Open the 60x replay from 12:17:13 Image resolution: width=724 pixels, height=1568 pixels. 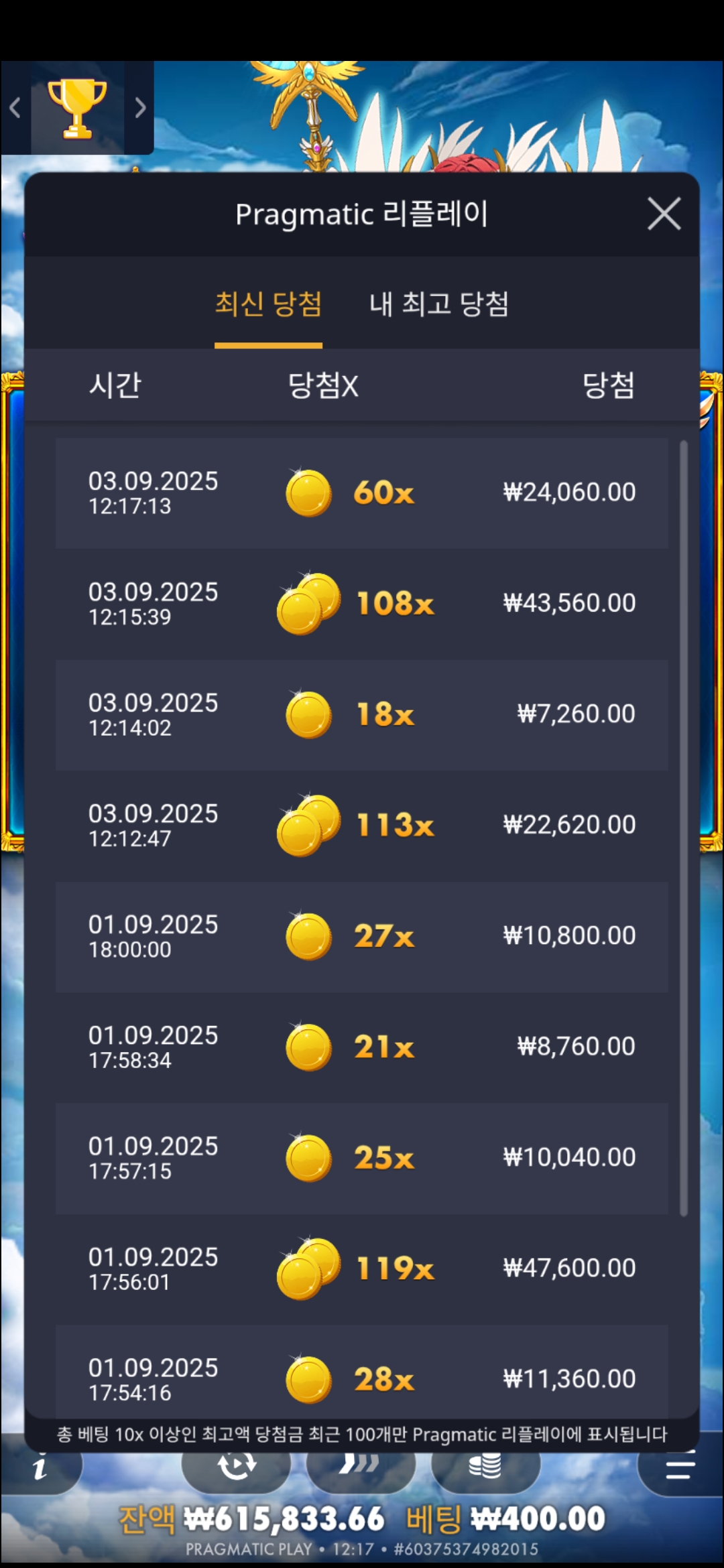[x=362, y=493]
